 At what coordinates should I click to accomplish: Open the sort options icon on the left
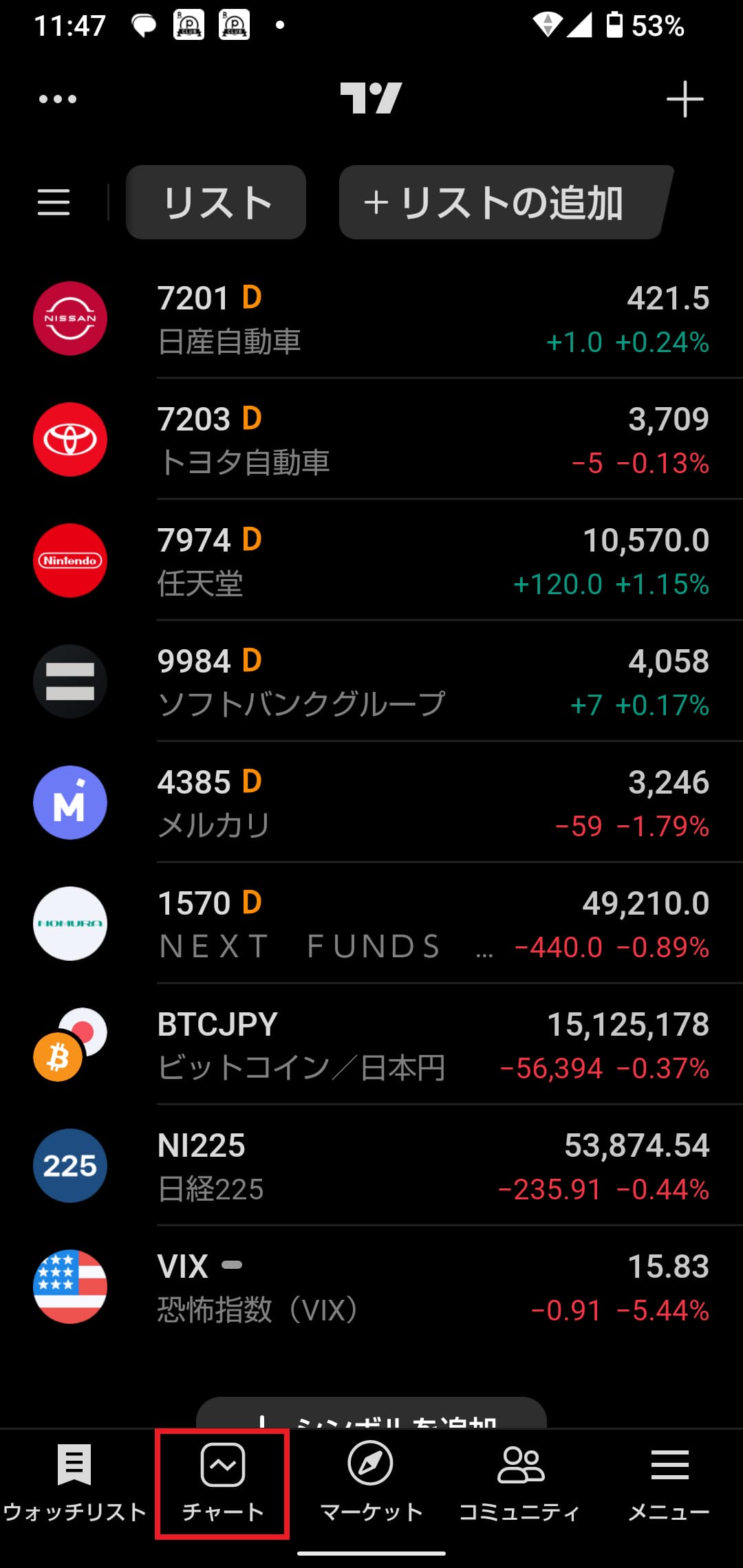(x=54, y=202)
